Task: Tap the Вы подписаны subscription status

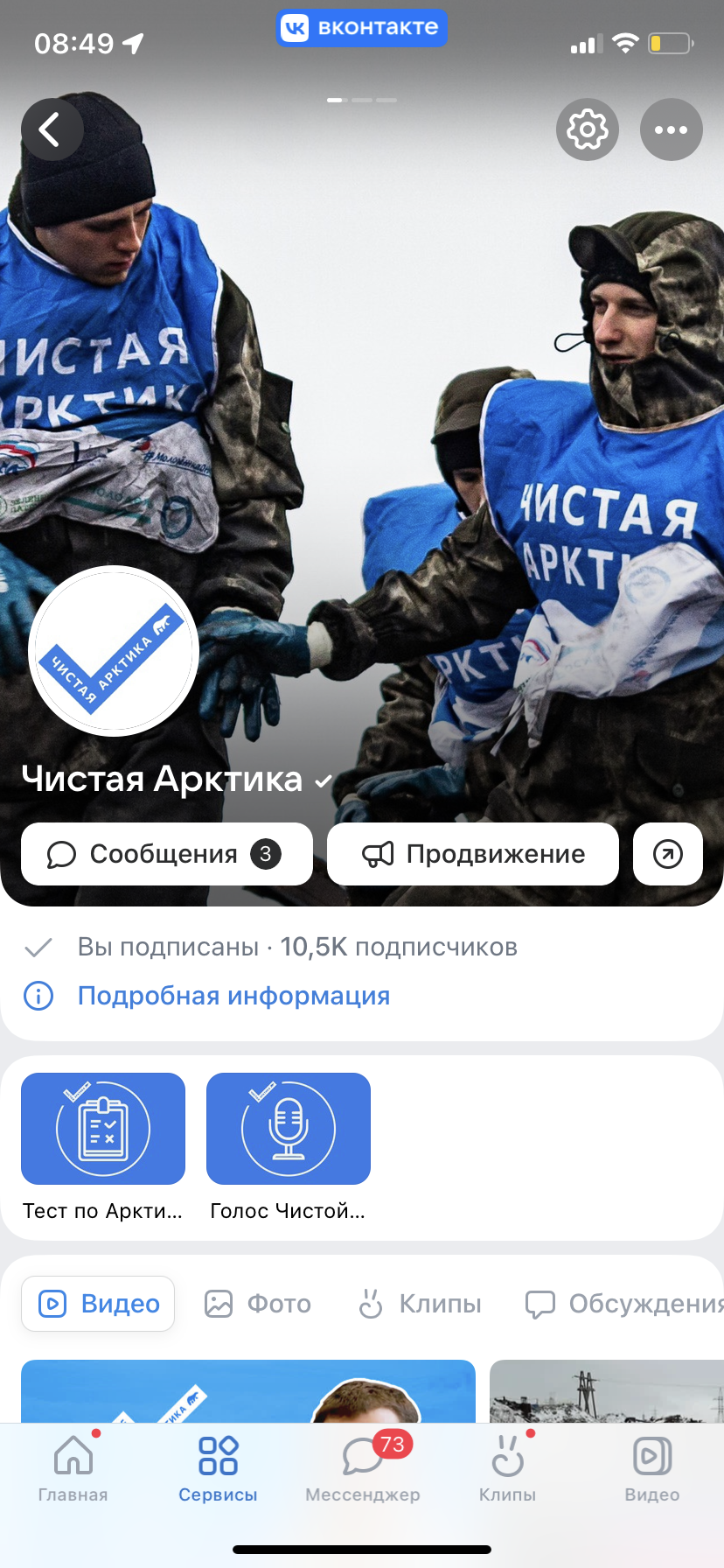Action: click(x=168, y=947)
